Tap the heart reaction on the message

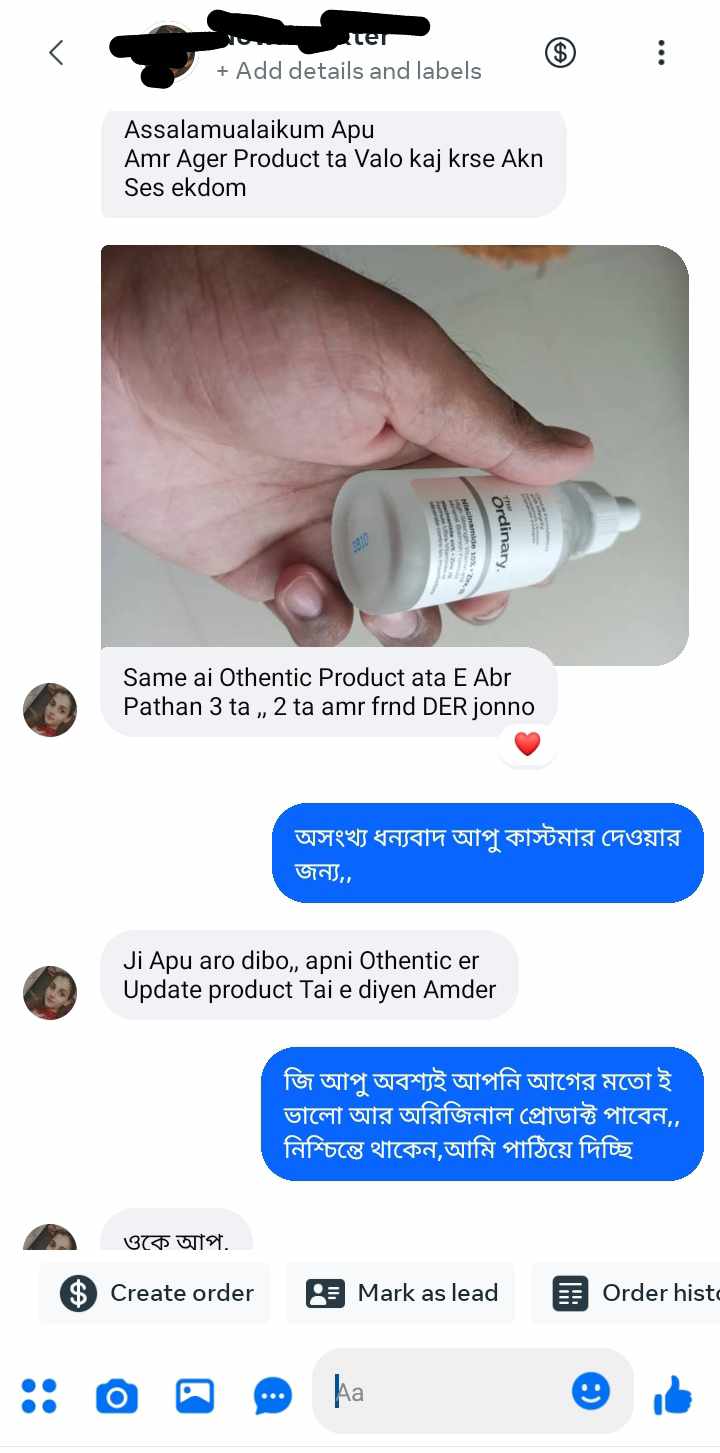[527, 743]
